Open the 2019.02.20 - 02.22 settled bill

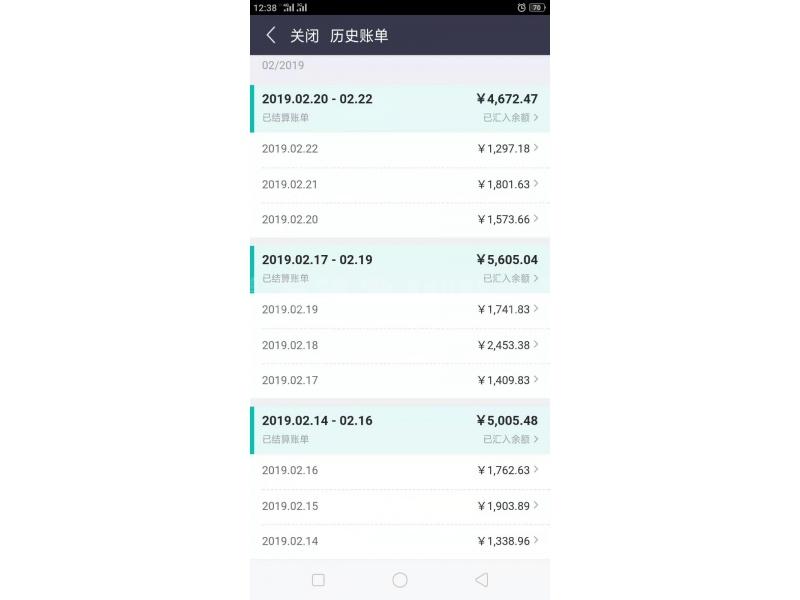pos(400,108)
